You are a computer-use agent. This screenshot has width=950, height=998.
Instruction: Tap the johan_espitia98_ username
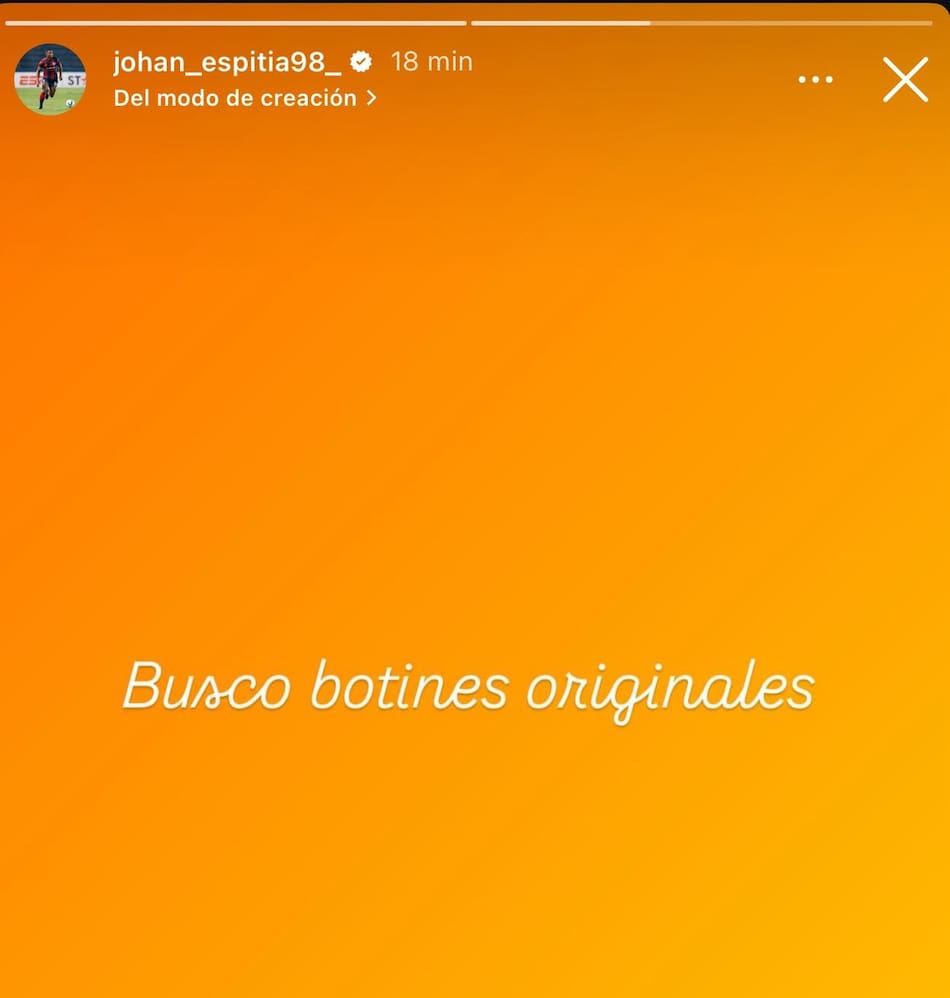point(227,62)
